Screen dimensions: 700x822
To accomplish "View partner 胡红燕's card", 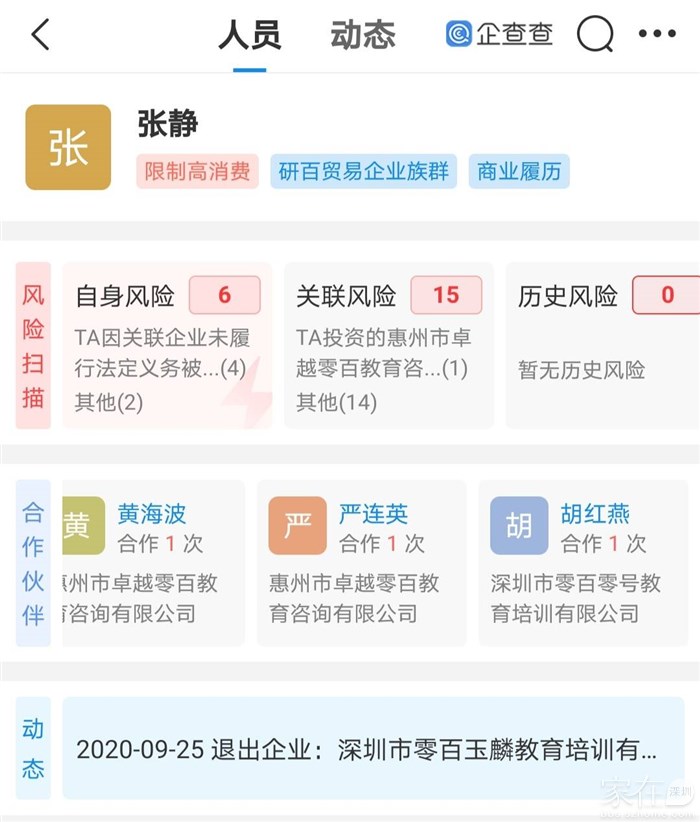I will 582,562.
